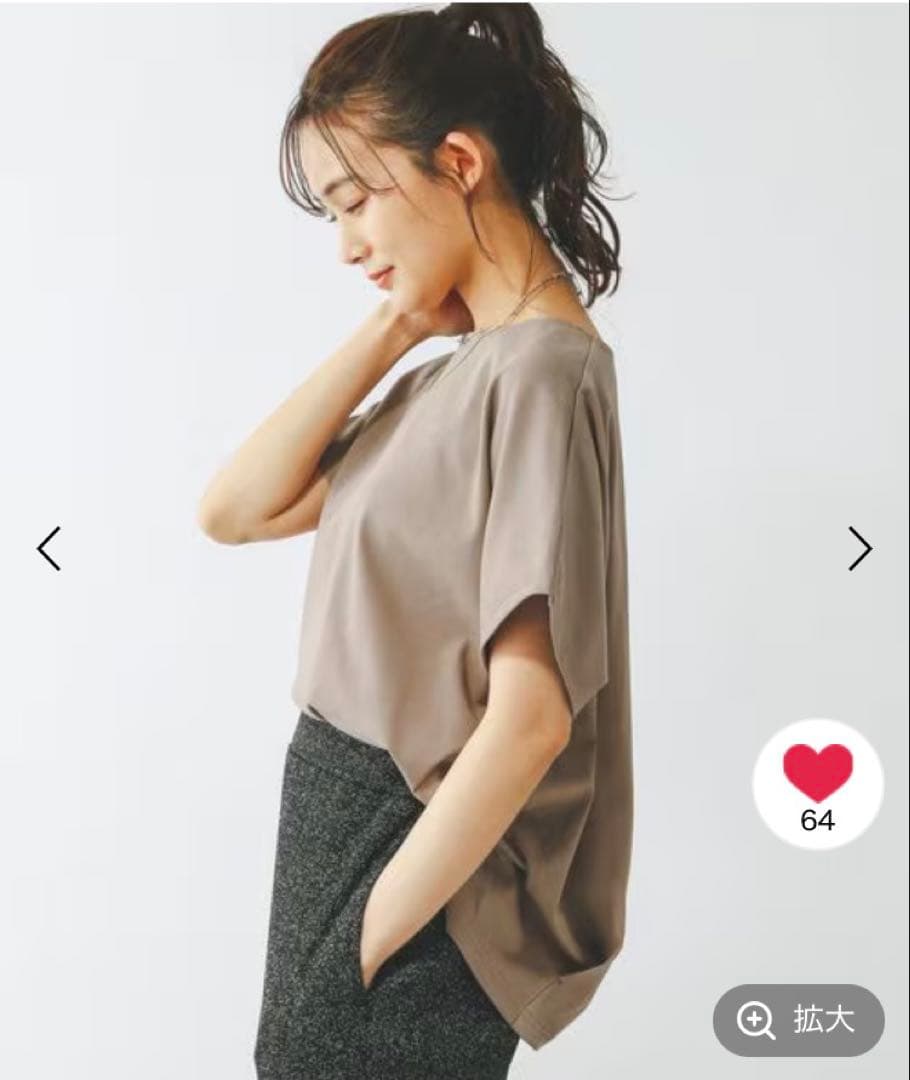This screenshot has height=1080, width=910.
Task: Tap the heart favorite button
Action: point(818,784)
